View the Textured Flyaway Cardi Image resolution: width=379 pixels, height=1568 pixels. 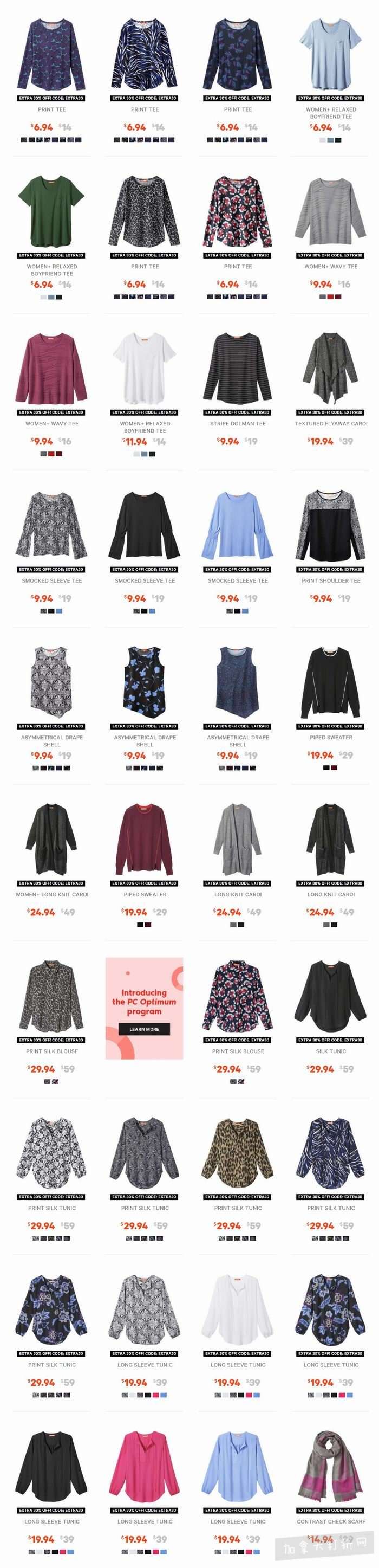(331, 369)
